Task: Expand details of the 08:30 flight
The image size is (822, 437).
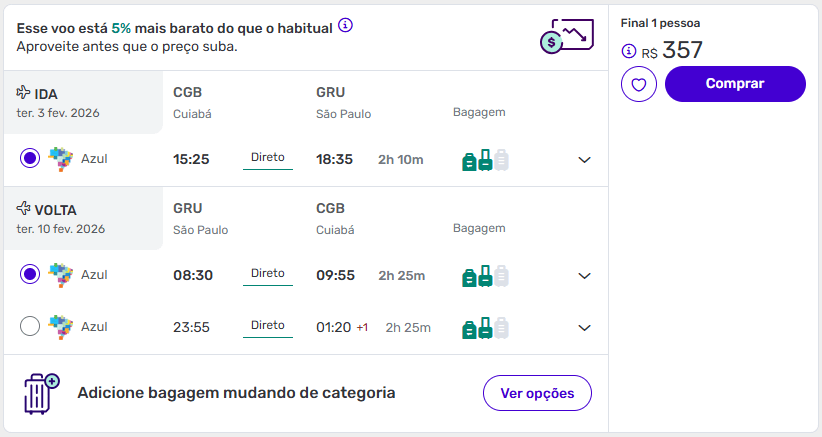Action: [585, 276]
